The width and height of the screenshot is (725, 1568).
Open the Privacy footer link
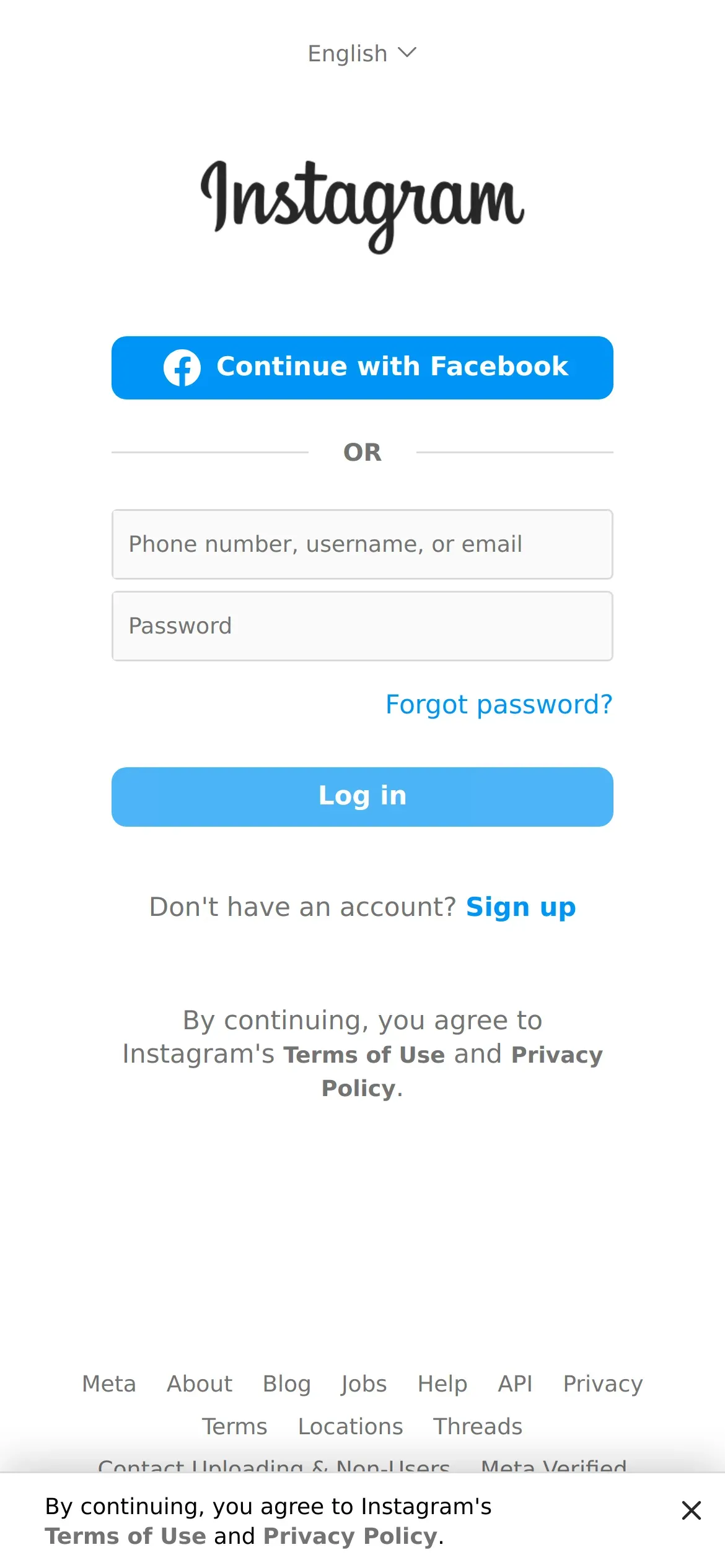coord(603,1384)
